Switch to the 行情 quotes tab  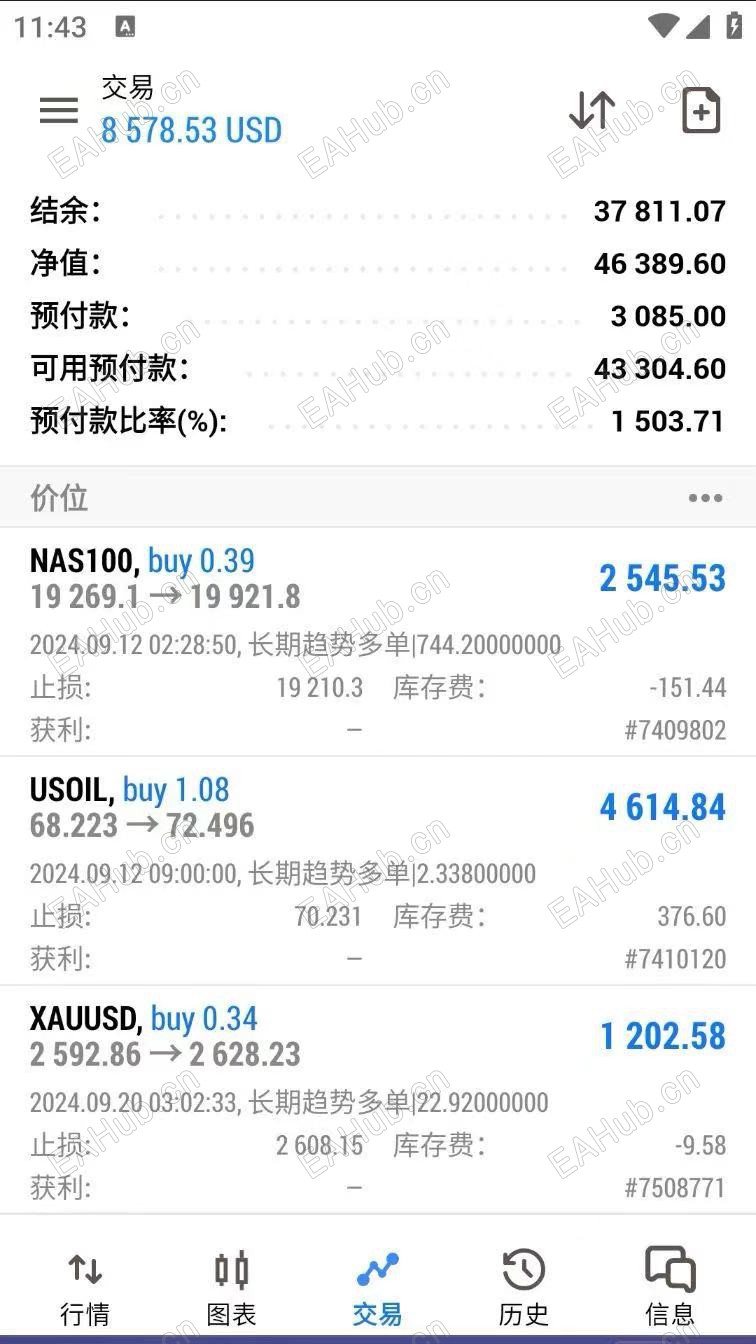[85, 1285]
